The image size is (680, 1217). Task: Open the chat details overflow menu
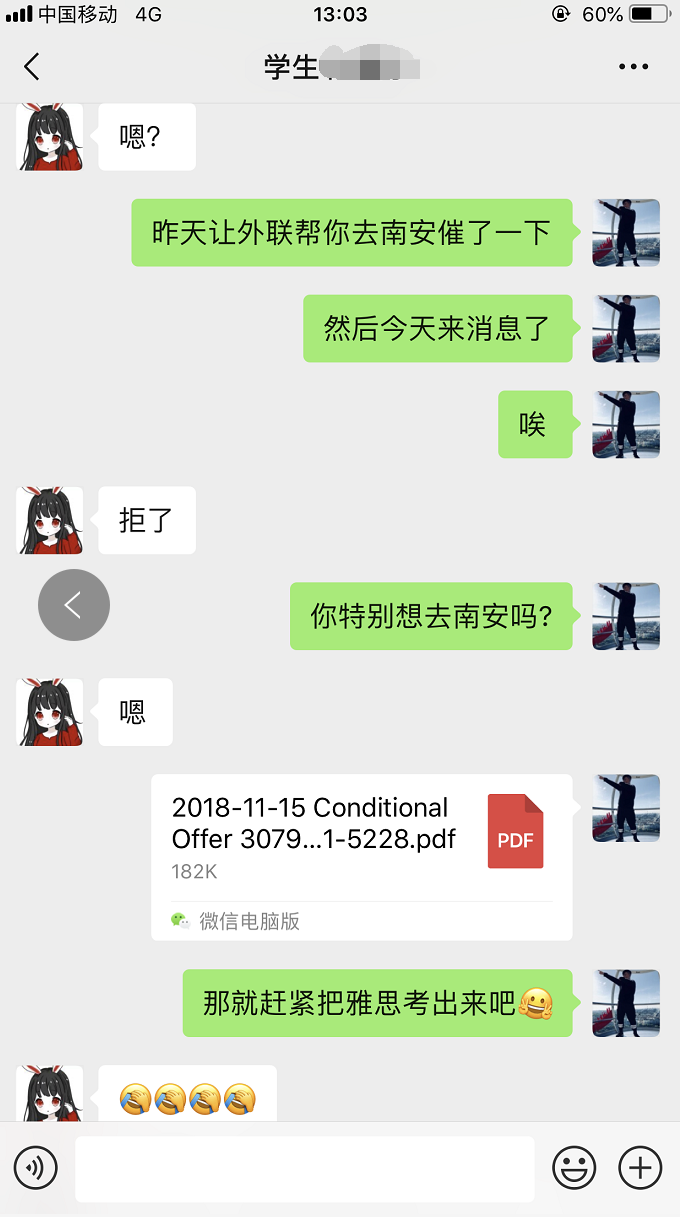pos(633,67)
